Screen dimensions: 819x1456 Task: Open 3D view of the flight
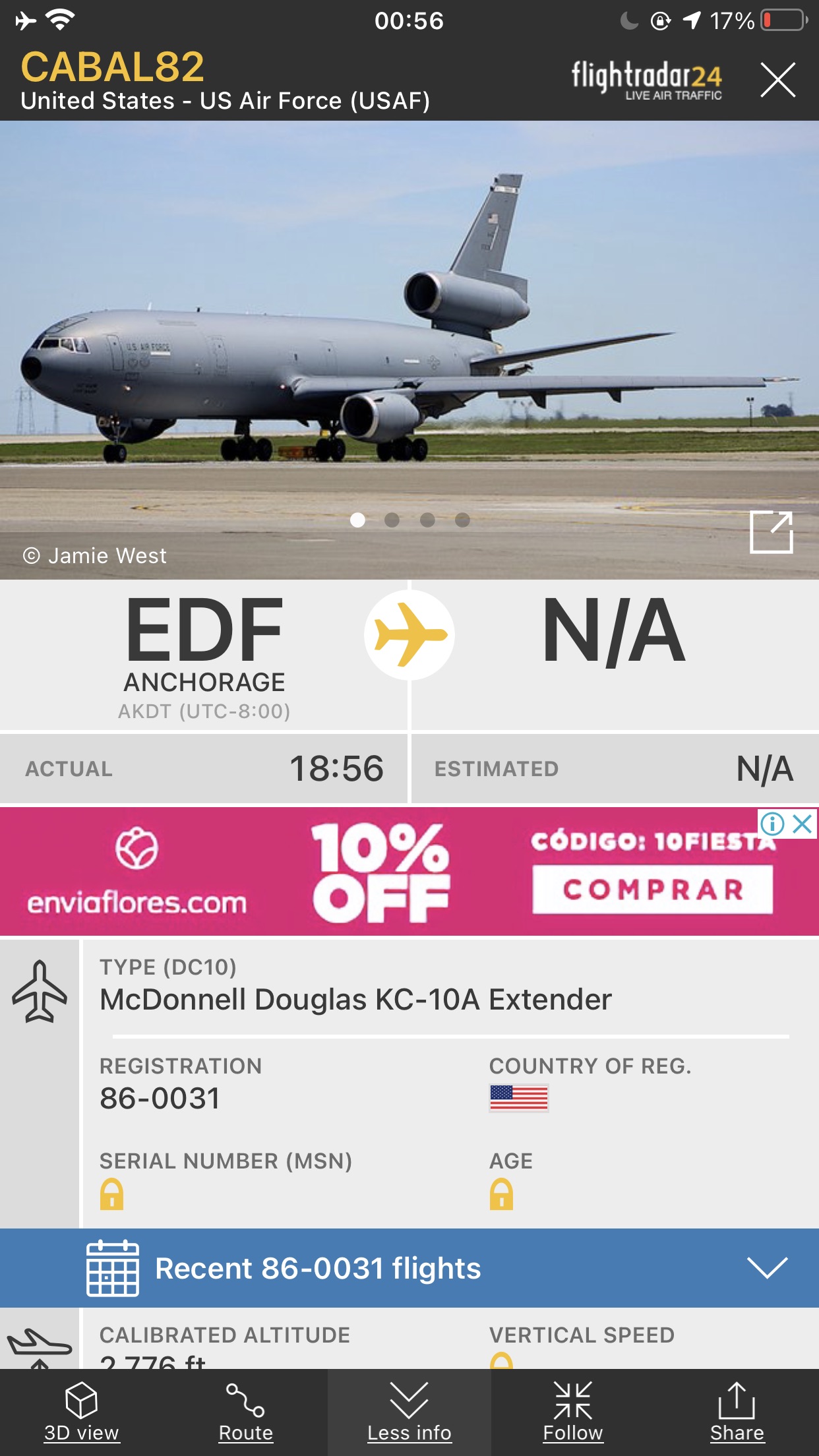(81, 1412)
